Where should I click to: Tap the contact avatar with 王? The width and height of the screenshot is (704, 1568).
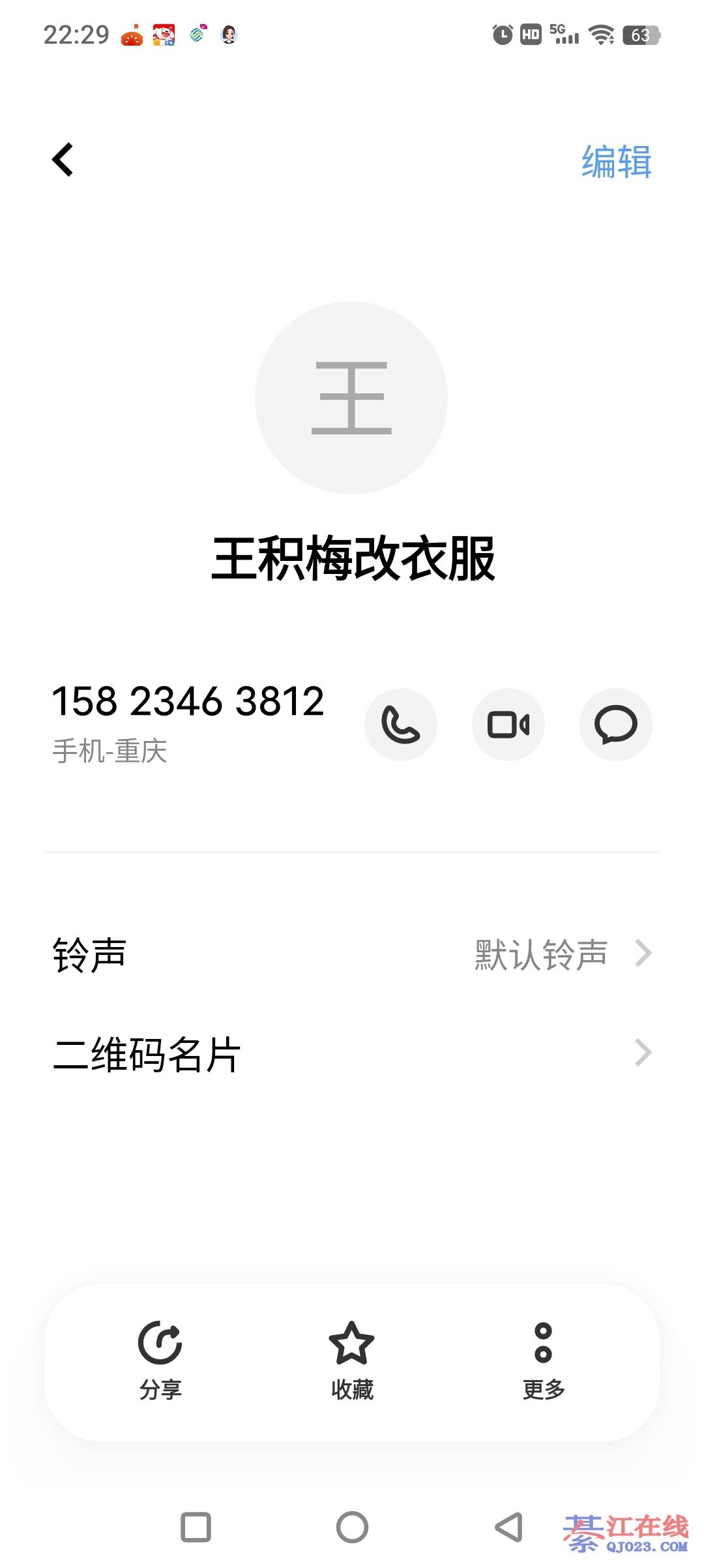[x=351, y=398]
